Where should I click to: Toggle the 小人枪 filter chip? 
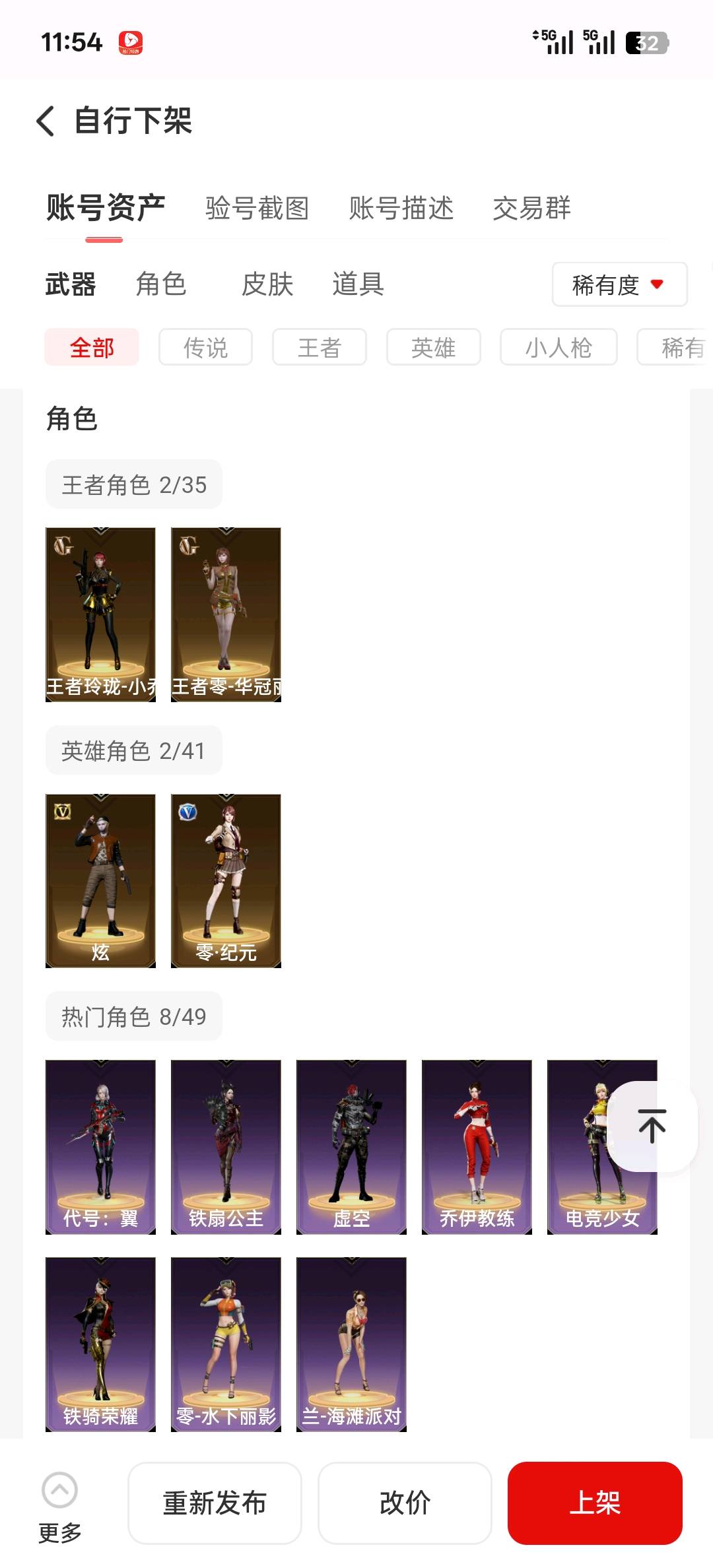(x=559, y=348)
